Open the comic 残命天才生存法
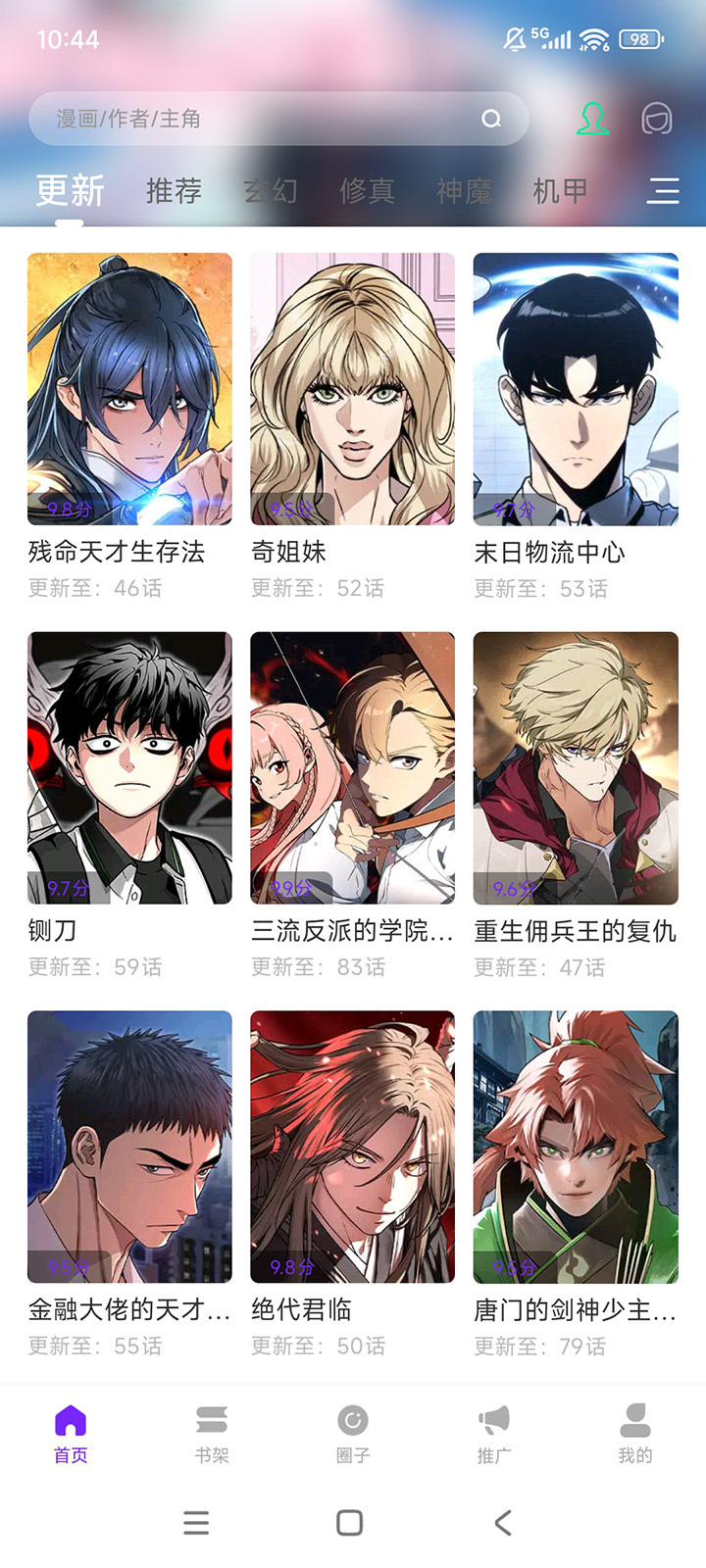Viewport: 706px width, 1568px height. 129,389
